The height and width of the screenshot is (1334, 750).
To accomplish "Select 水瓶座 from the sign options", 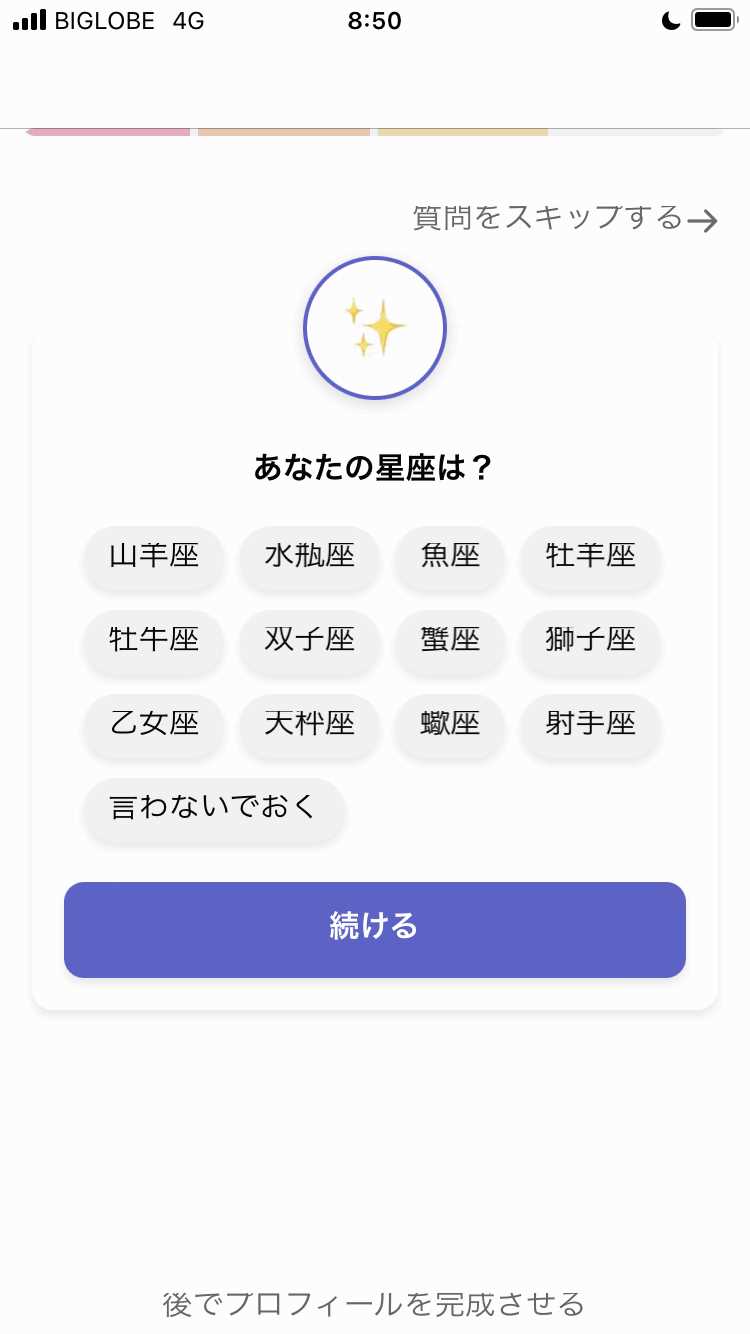I will (x=309, y=558).
